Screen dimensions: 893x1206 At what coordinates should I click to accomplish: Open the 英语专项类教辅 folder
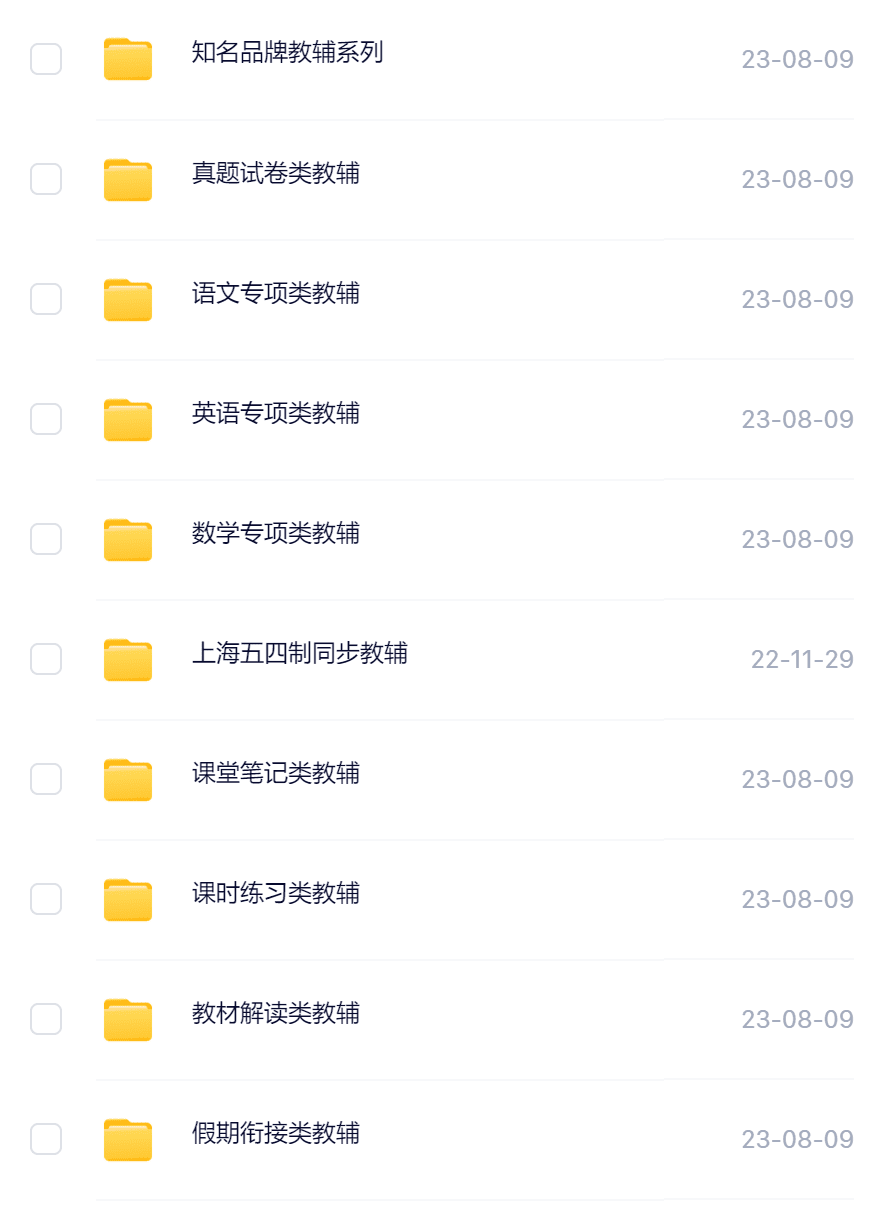(x=275, y=413)
